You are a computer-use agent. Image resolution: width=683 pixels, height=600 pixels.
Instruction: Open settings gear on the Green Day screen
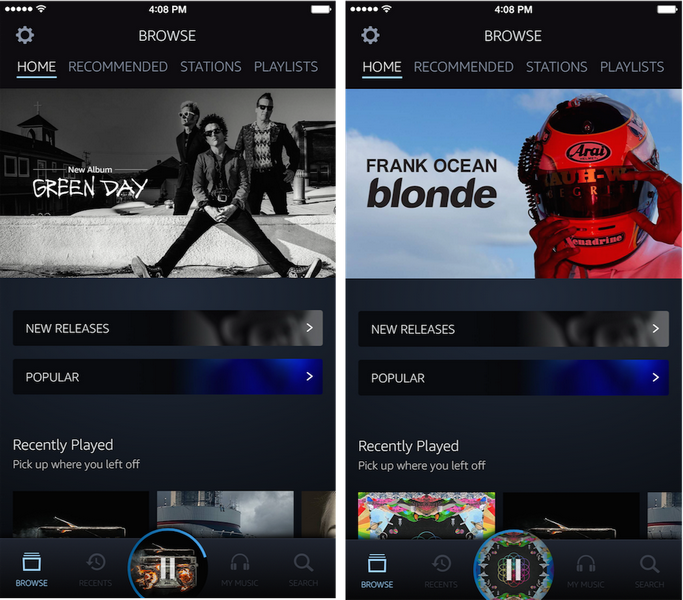coord(25,36)
